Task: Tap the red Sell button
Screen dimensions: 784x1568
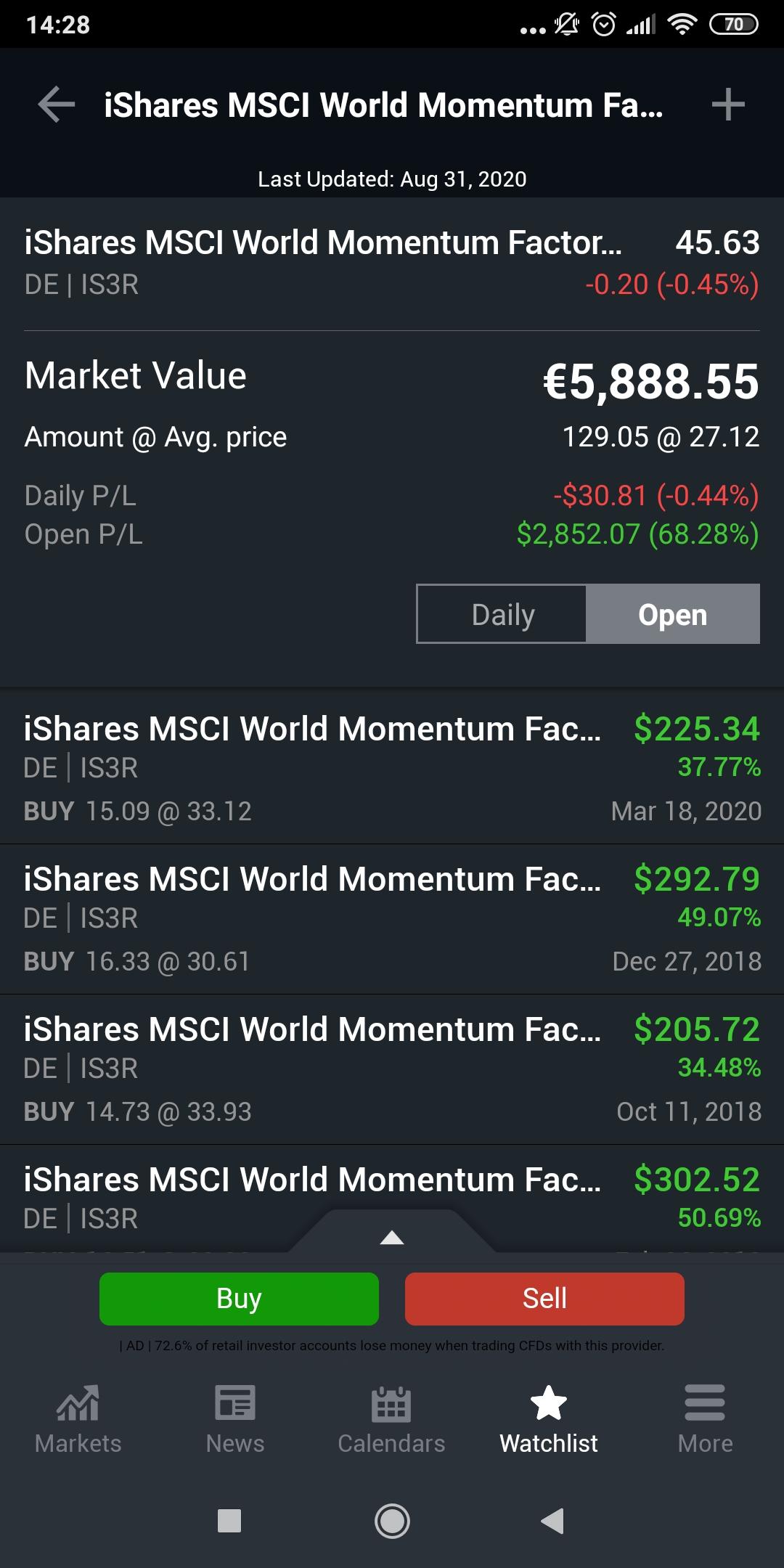Action: point(544,1298)
